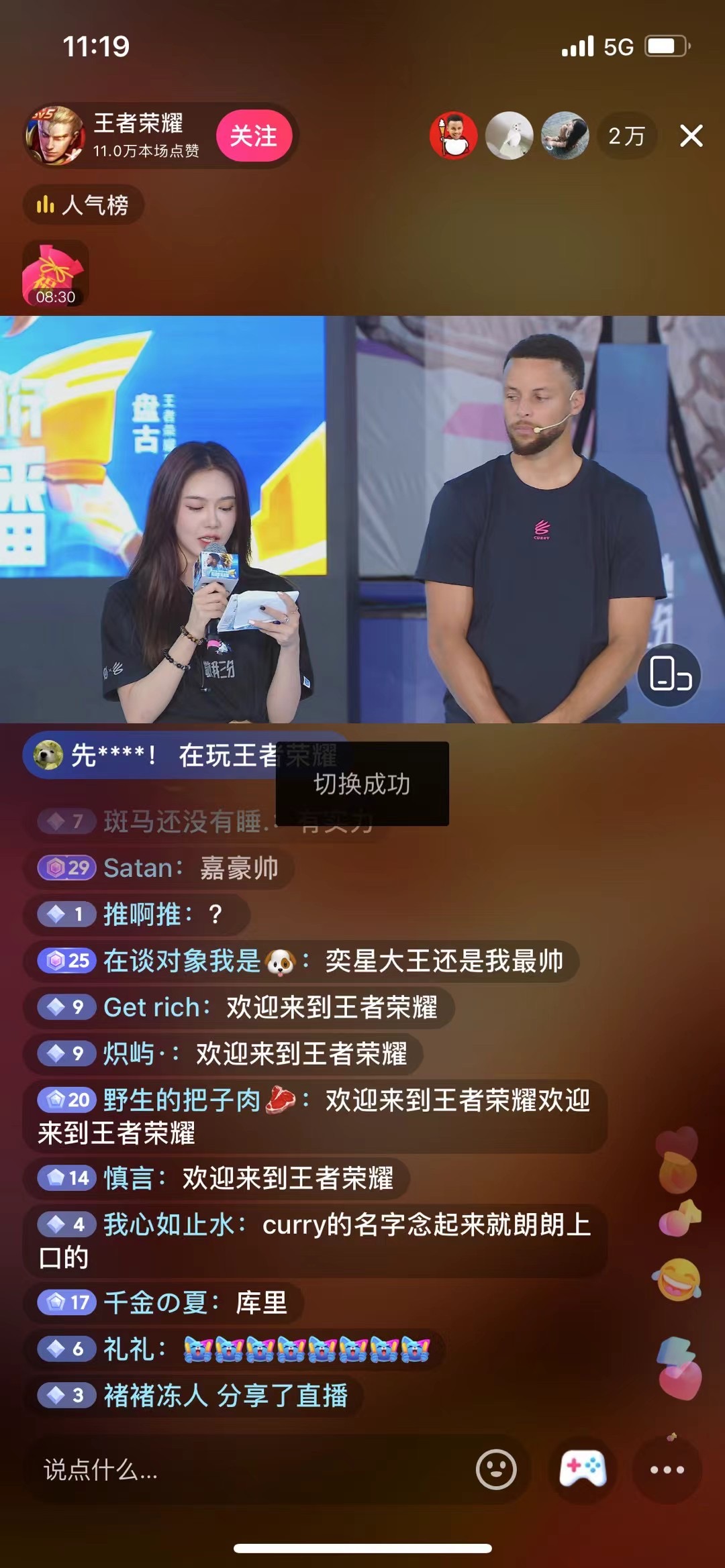Follow 王者荣耀 with the 关注 button
The width and height of the screenshot is (725, 1568).
(x=254, y=136)
